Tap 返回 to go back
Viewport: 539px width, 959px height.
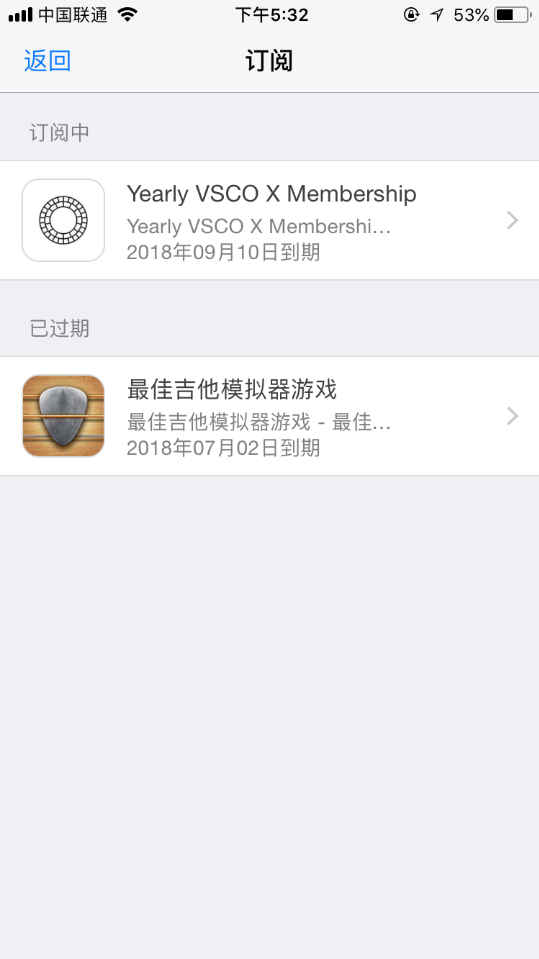[48, 61]
